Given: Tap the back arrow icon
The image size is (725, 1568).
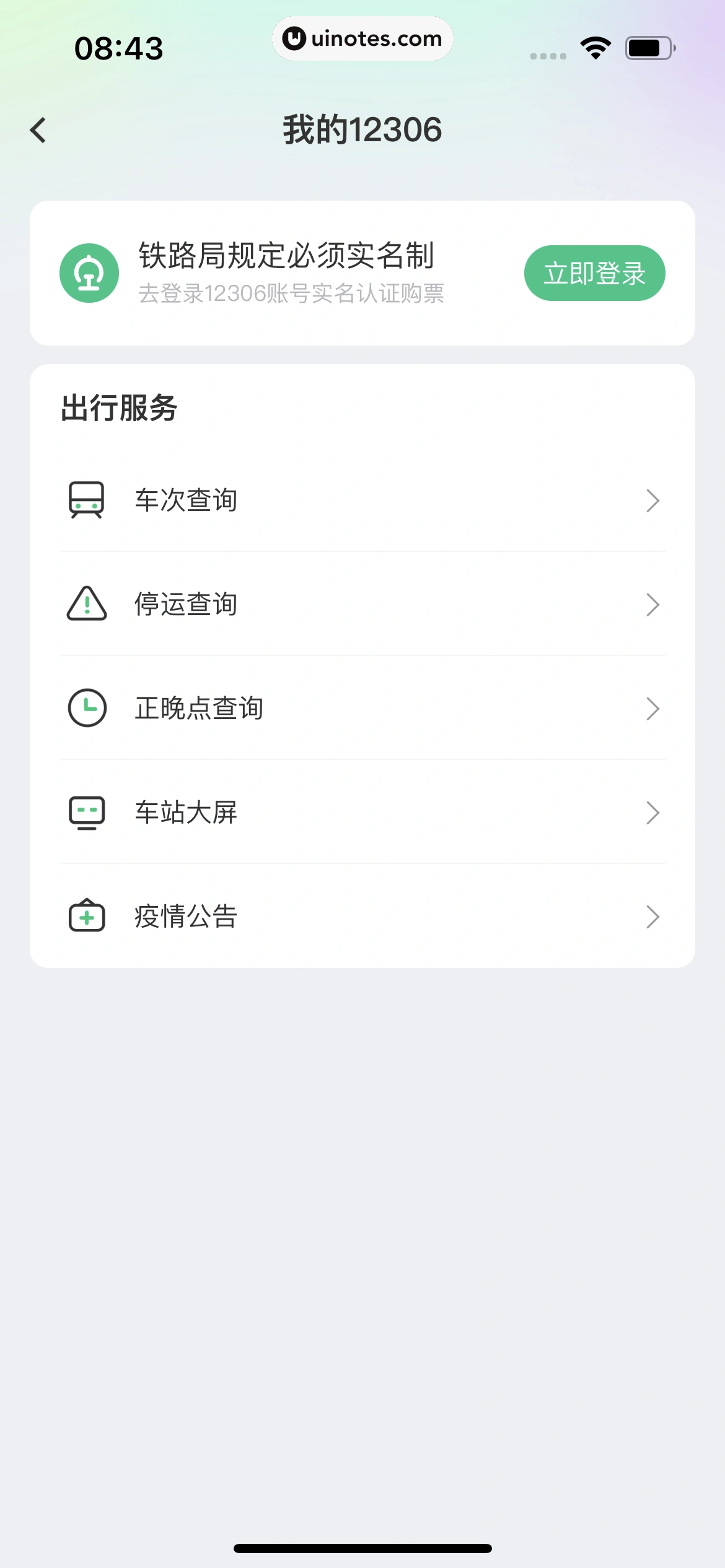Looking at the screenshot, I should [x=38, y=129].
